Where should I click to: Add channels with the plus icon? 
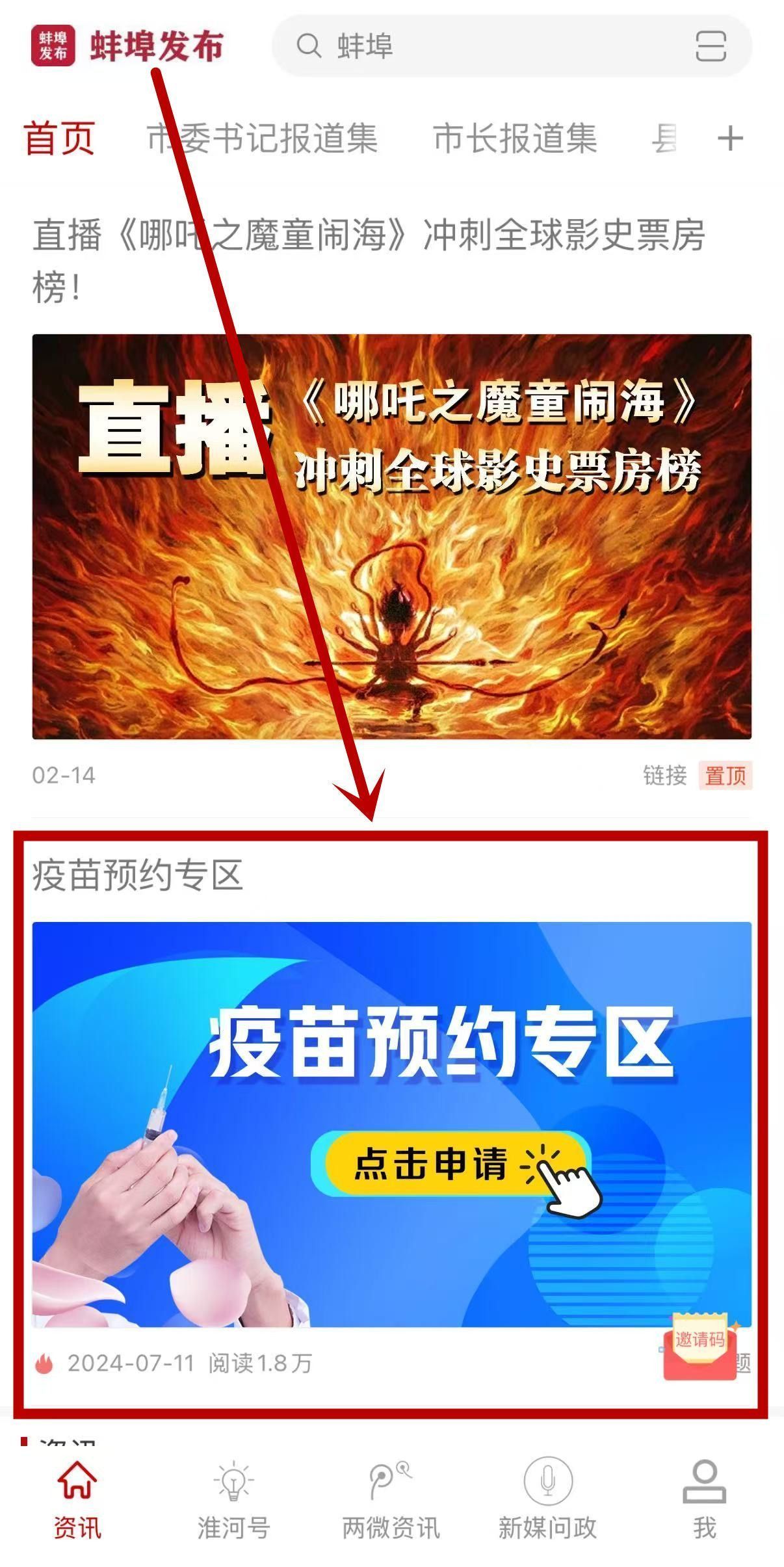pyautogui.click(x=729, y=138)
